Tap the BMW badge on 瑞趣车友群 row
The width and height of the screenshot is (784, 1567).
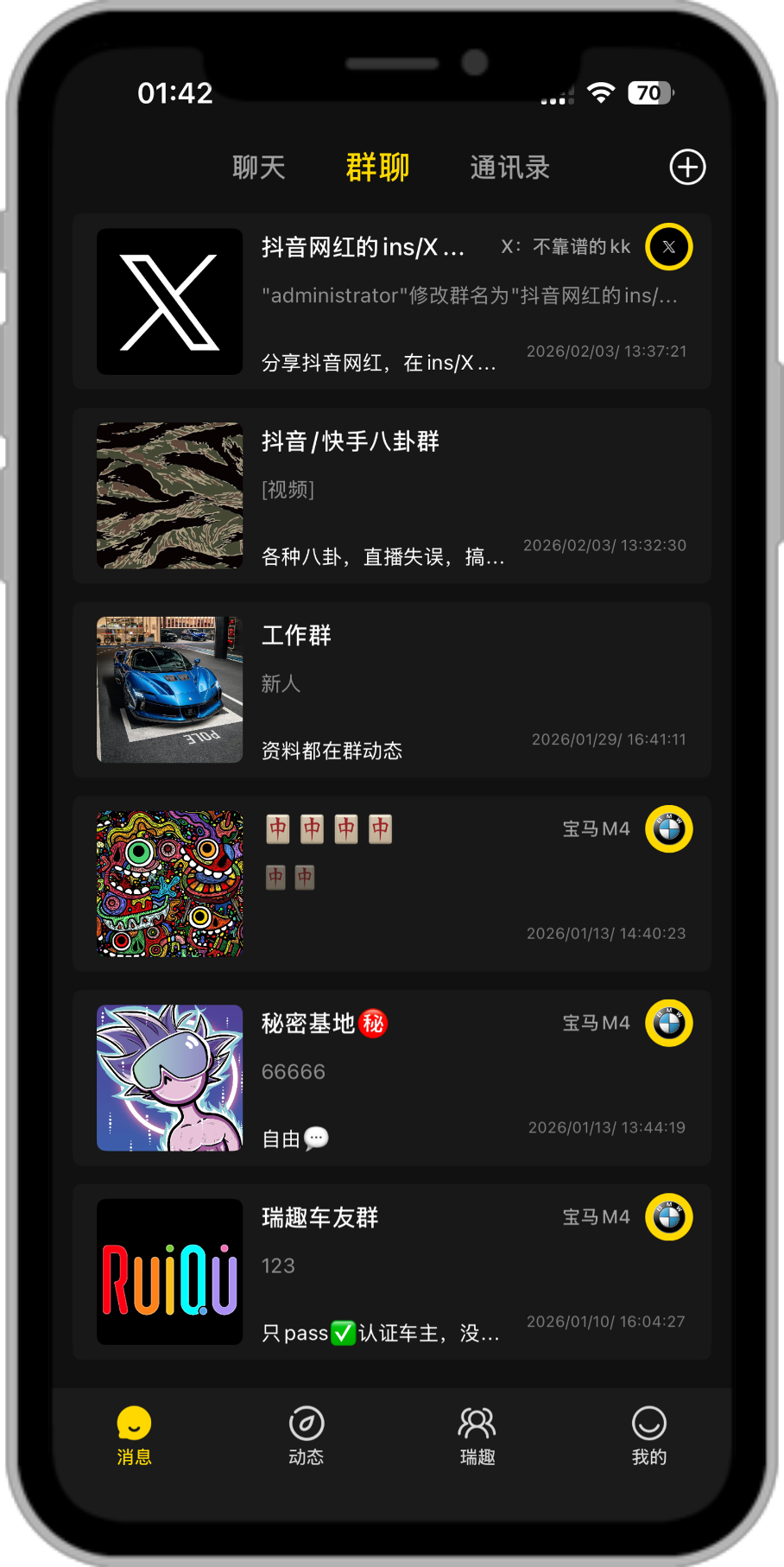[668, 1217]
